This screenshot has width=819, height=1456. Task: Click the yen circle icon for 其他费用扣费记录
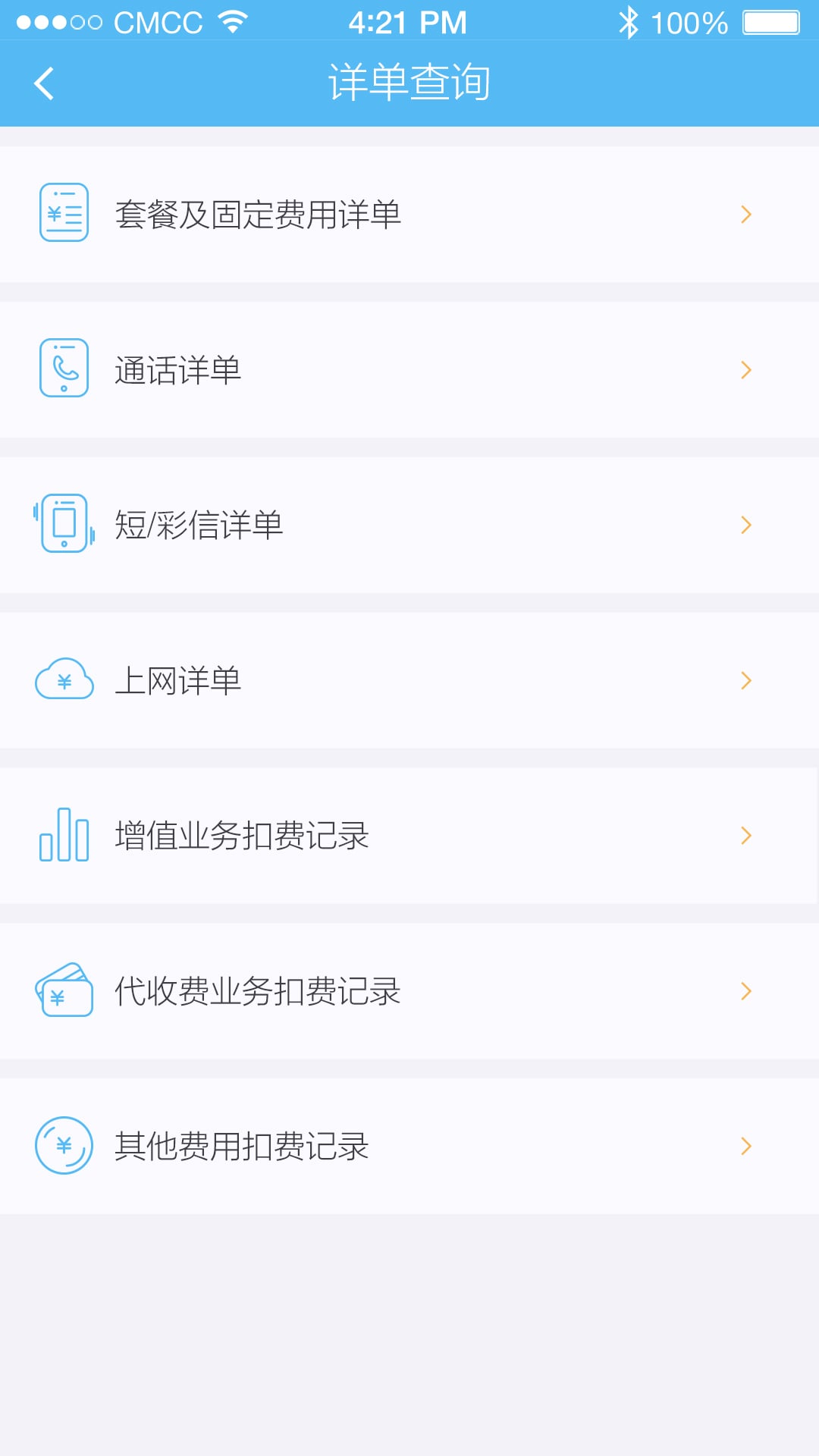point(64,1147)
